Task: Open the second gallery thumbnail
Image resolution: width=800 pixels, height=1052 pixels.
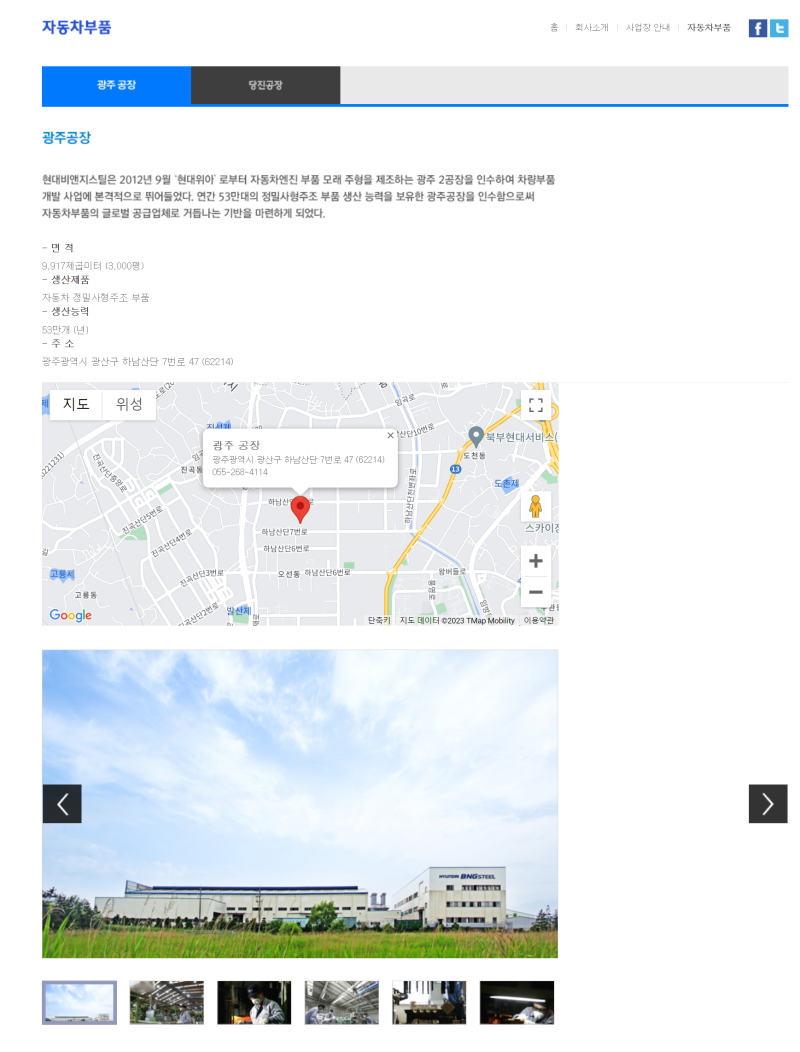Action: (x=166, y=1002)
